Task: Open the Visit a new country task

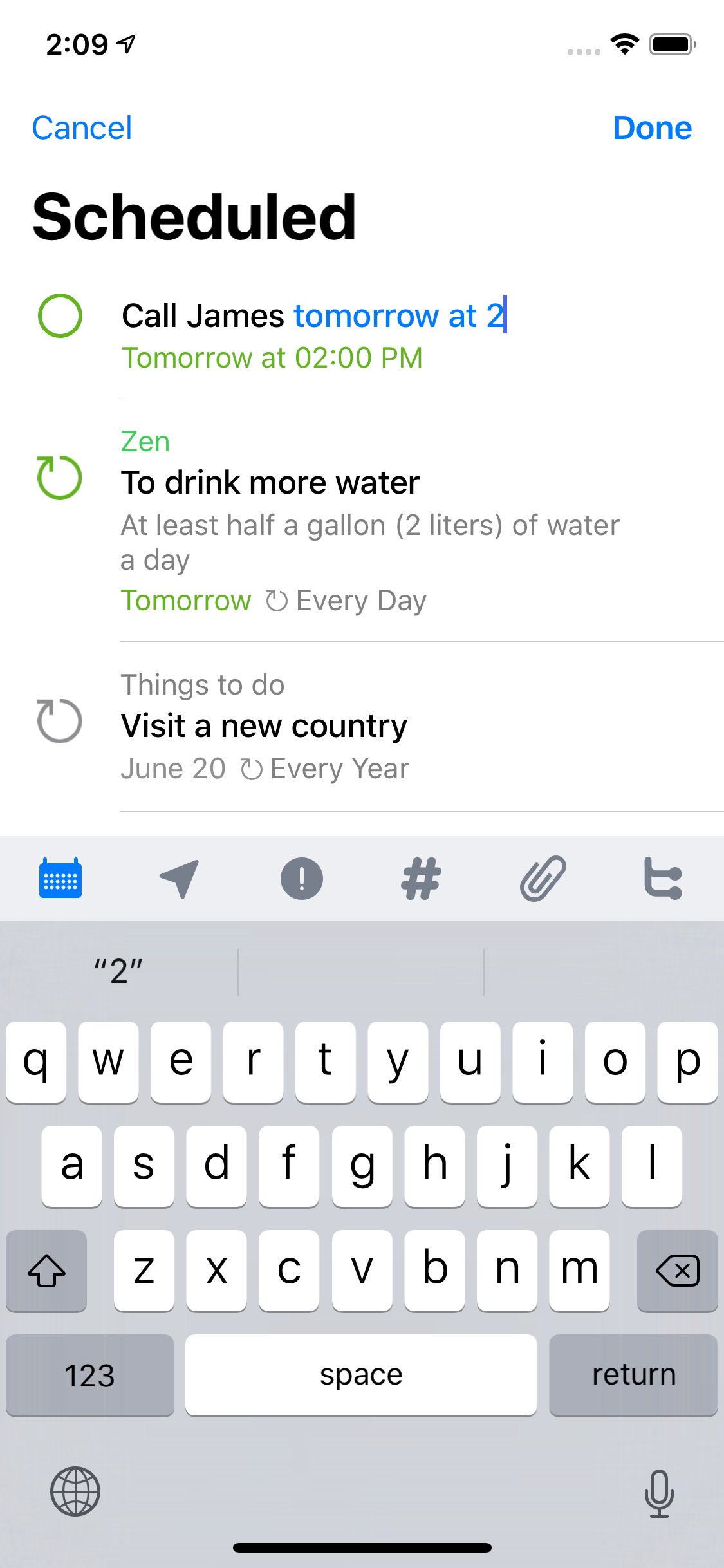Action: coord(264,726)
